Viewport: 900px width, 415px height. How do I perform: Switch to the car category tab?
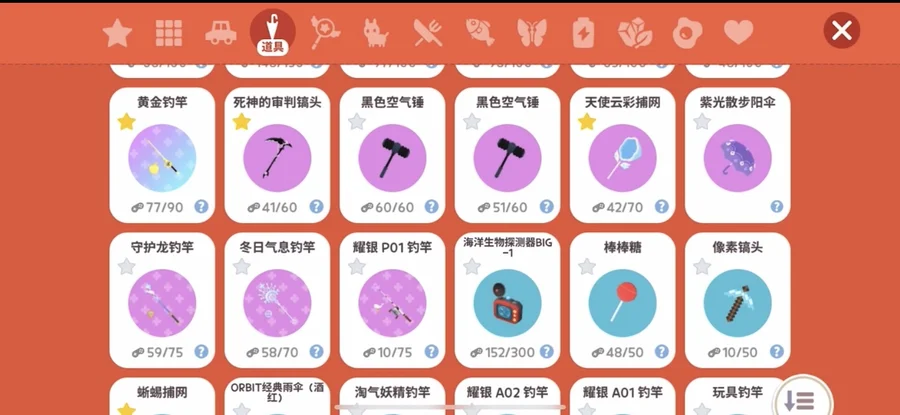coord(221,34)
